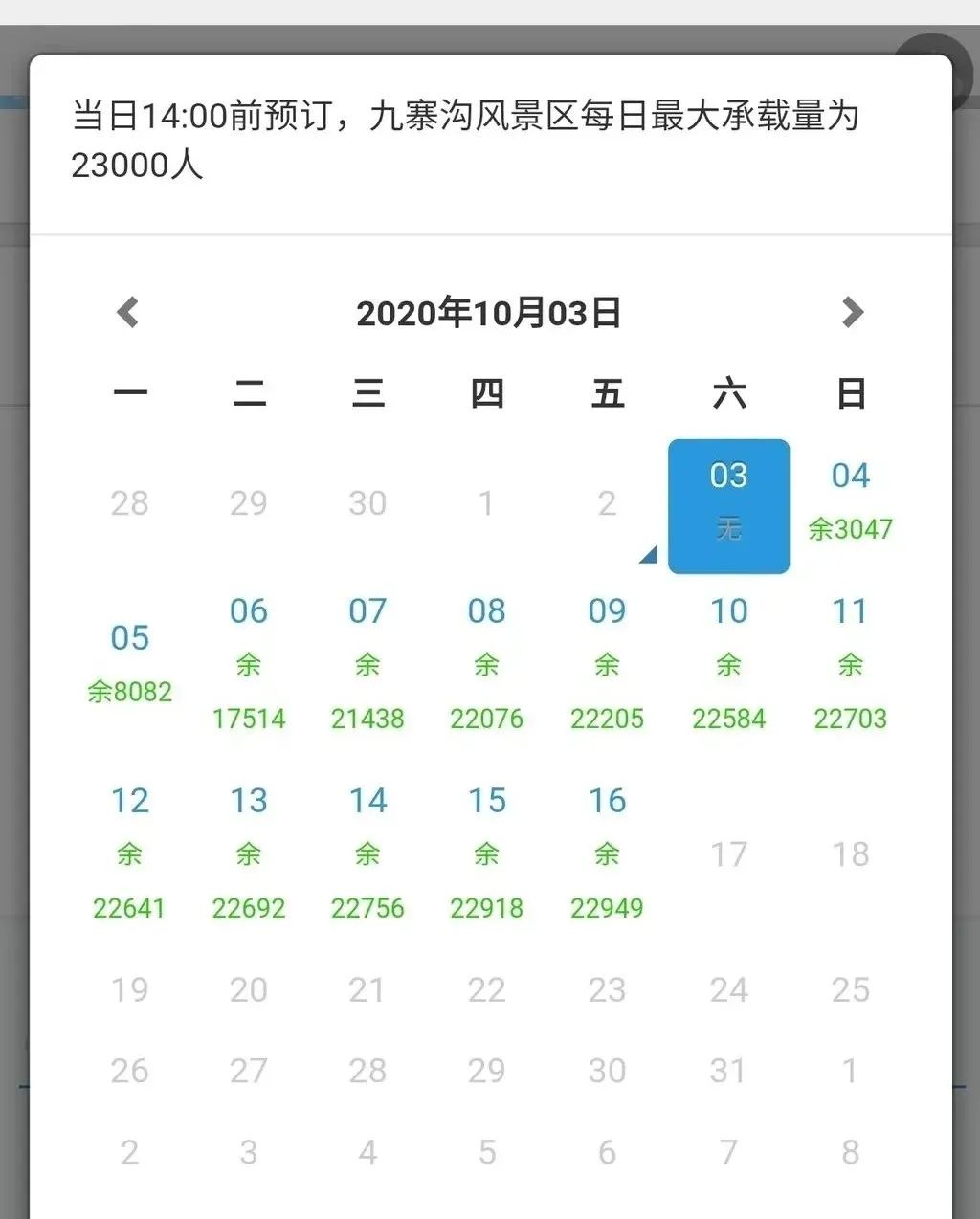Screen dimensions: 980x1219
Task: Select October 13 with 22692 remaining
Action: click(249, 853)
